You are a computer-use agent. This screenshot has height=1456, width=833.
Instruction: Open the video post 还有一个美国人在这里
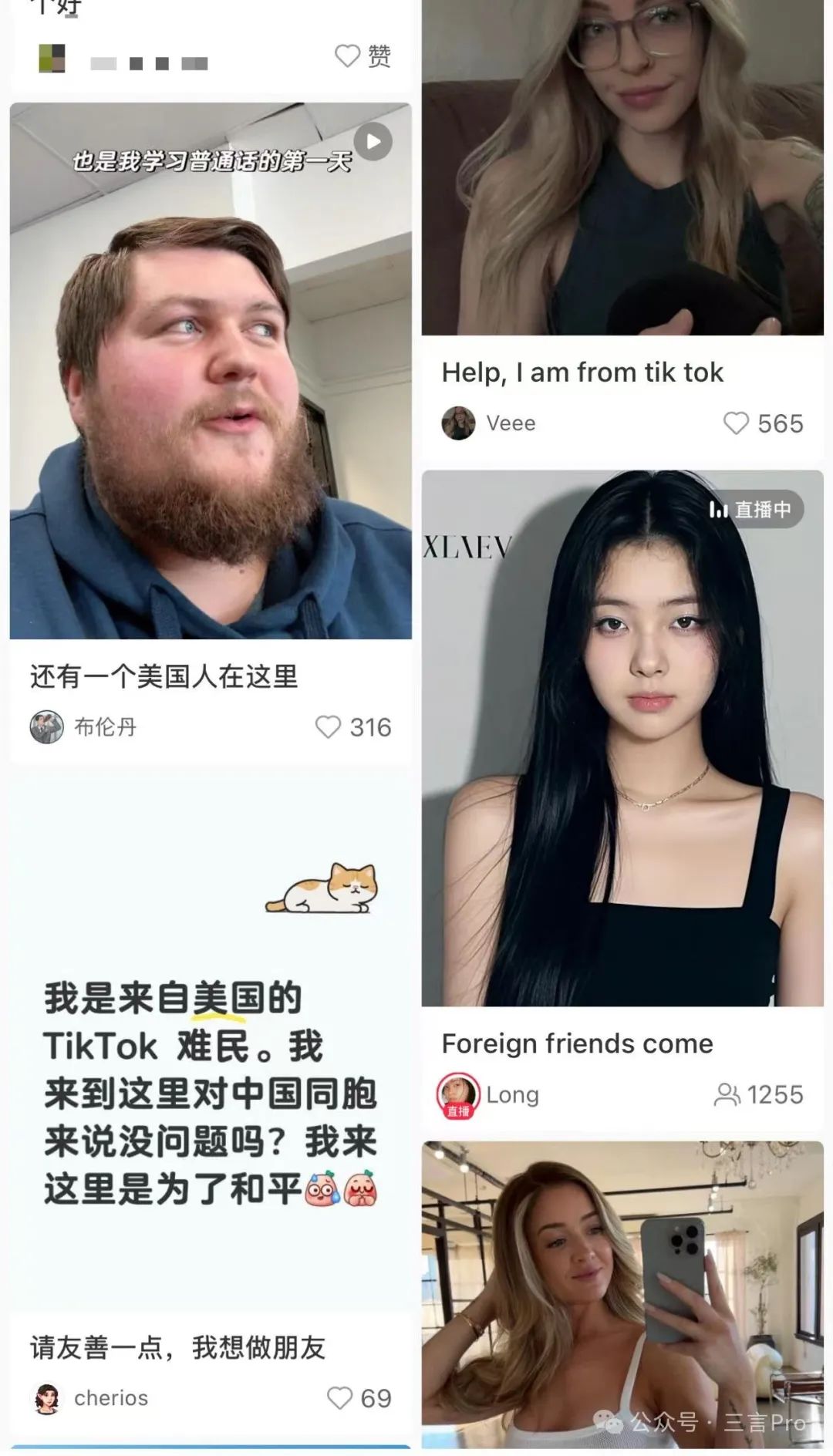pos(211,370)
